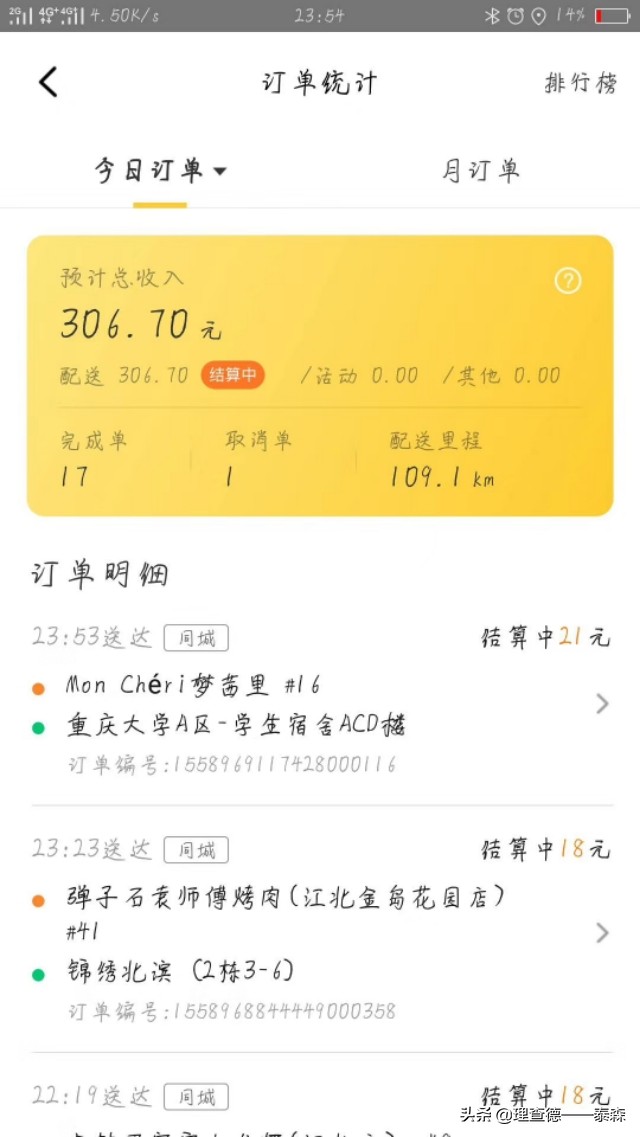Open the 排行榜 leaderboard
Viewport: 640px width, 1137px height.
(581, 83)
